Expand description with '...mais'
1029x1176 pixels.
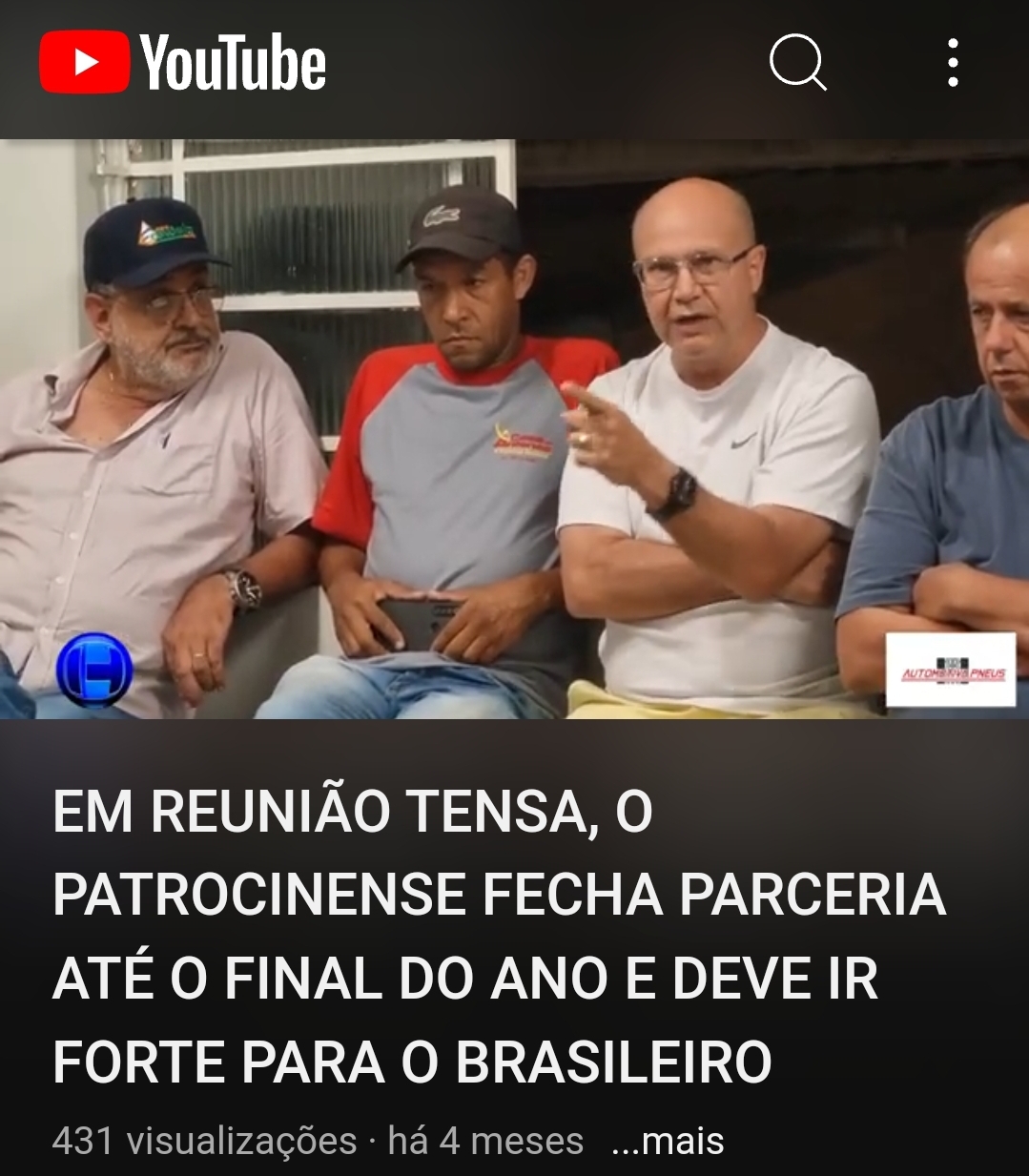click(x=668, y=1141)
